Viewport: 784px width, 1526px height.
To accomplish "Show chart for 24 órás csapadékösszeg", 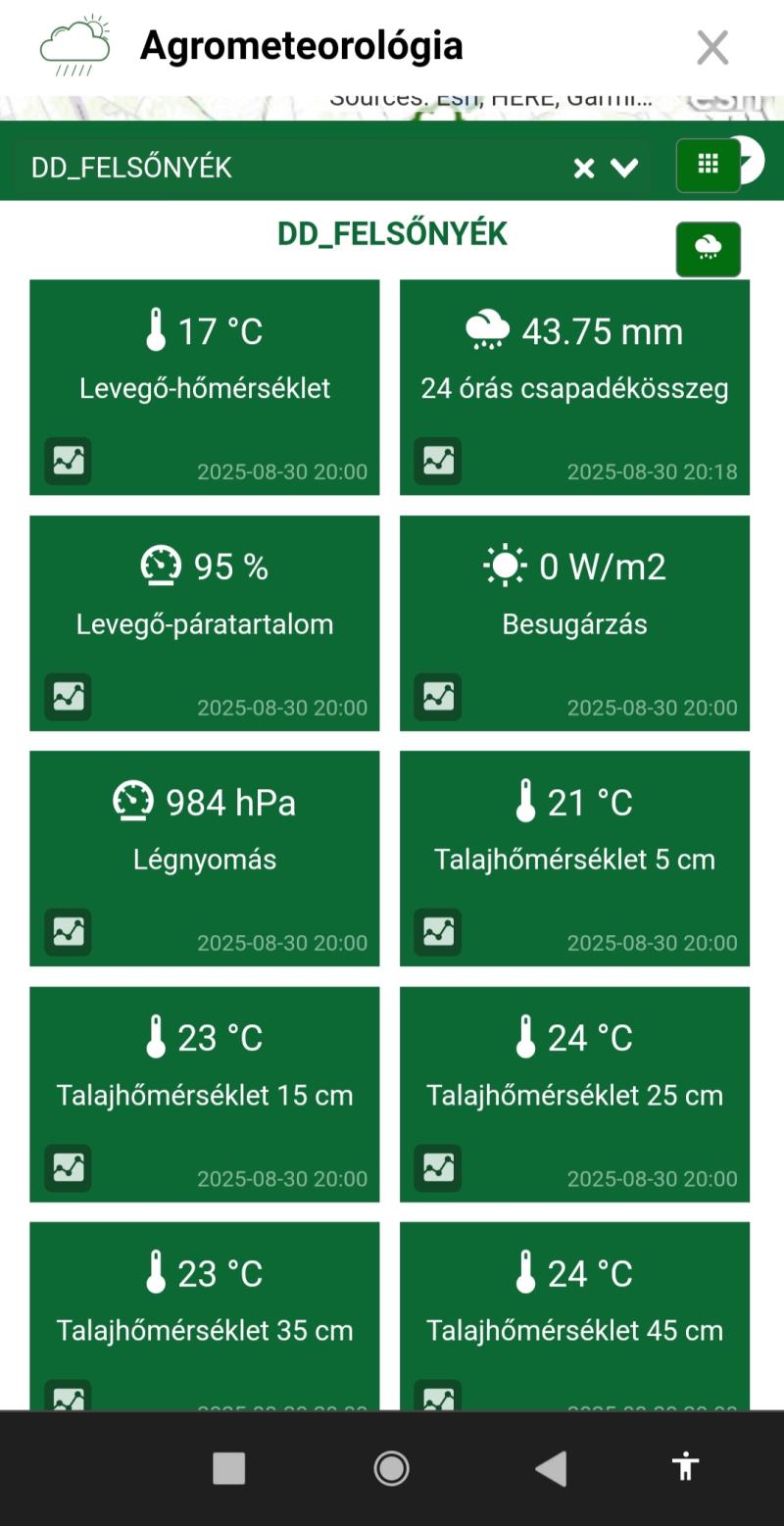I will click(438, 461).
